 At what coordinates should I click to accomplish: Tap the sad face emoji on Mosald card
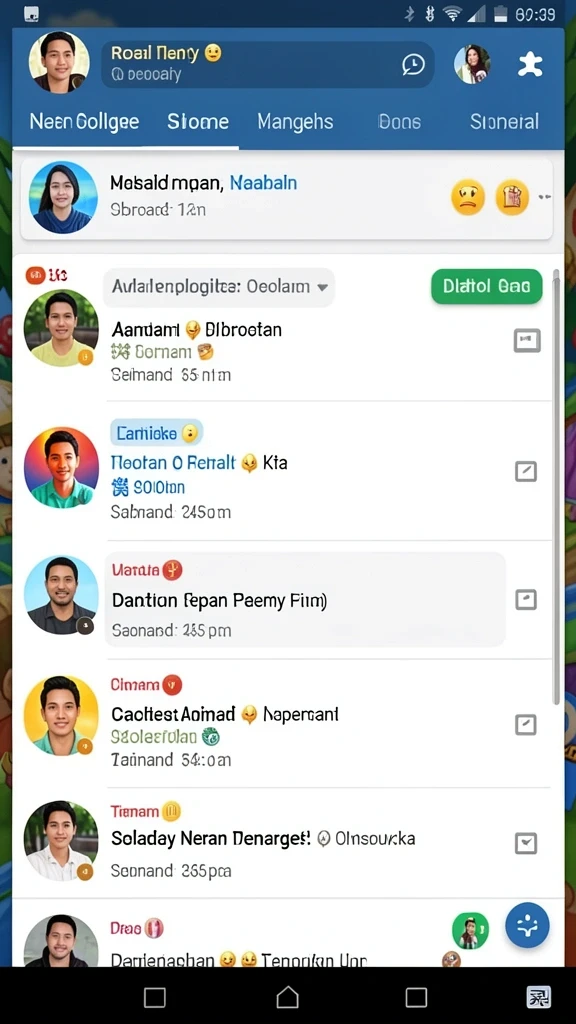coord(468,197)
